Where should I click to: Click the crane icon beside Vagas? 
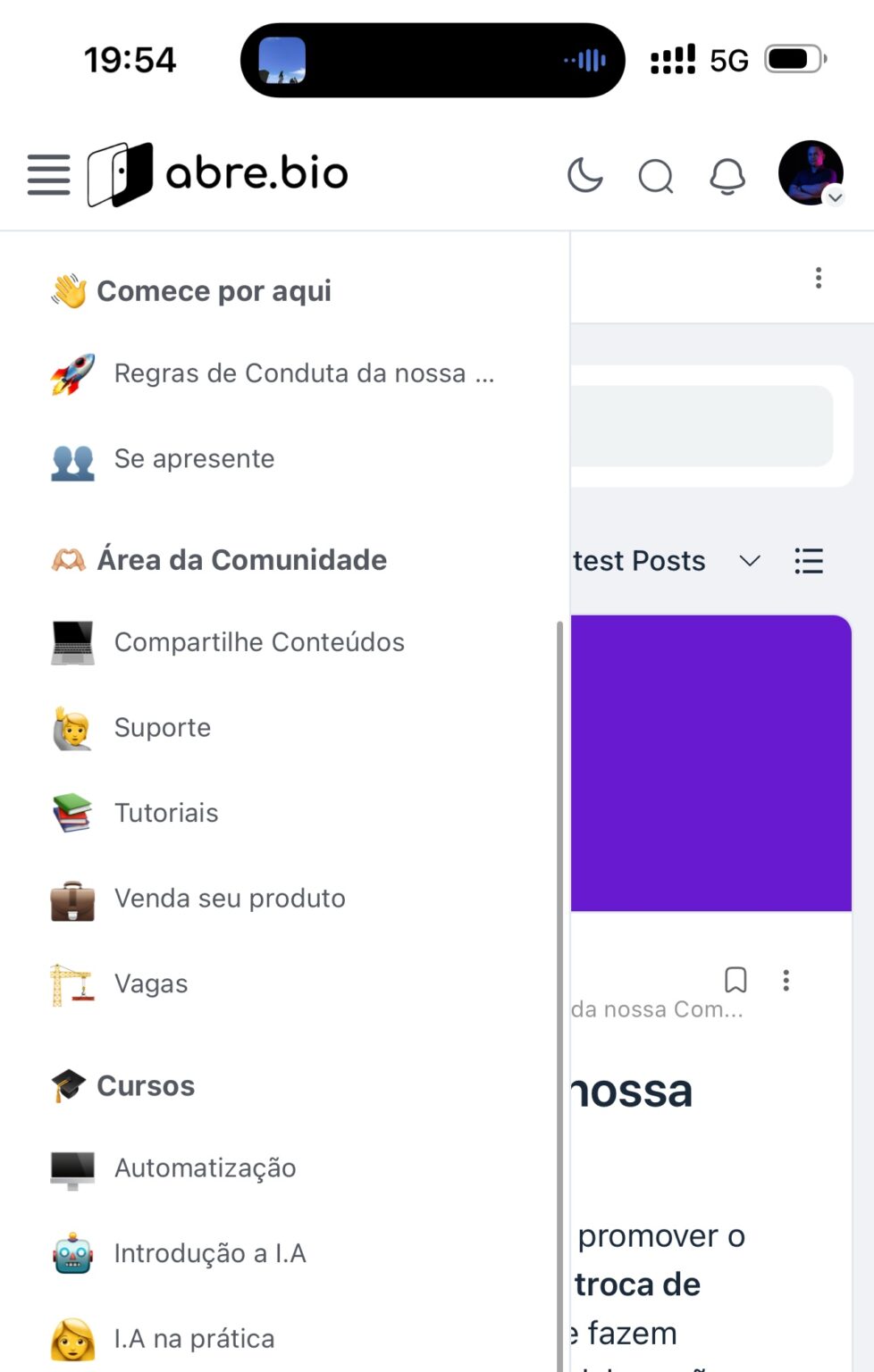[x=73, y=983]
